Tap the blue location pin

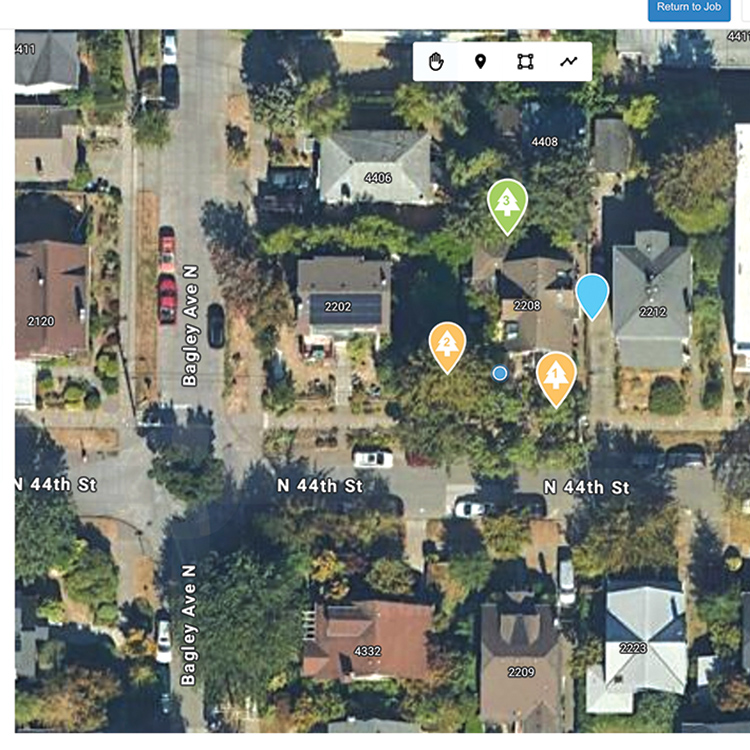pos(592,294)
